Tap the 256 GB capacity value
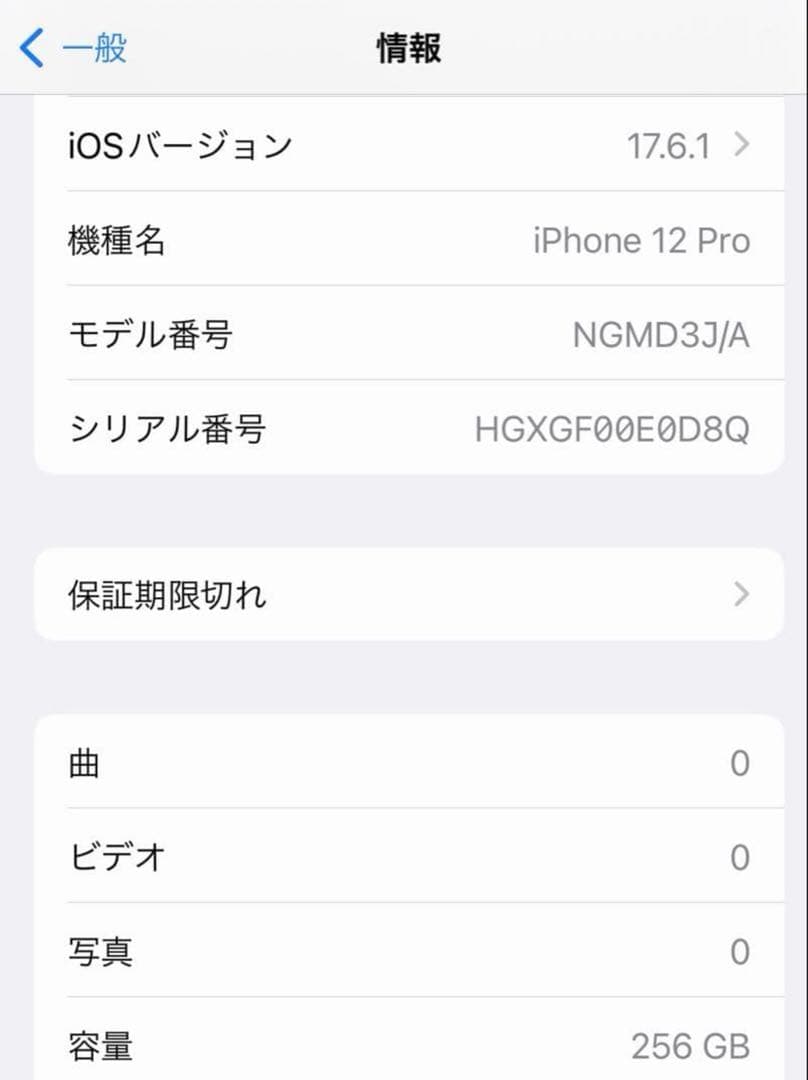The image size is (808, 1080). [x=690, y=1047]
